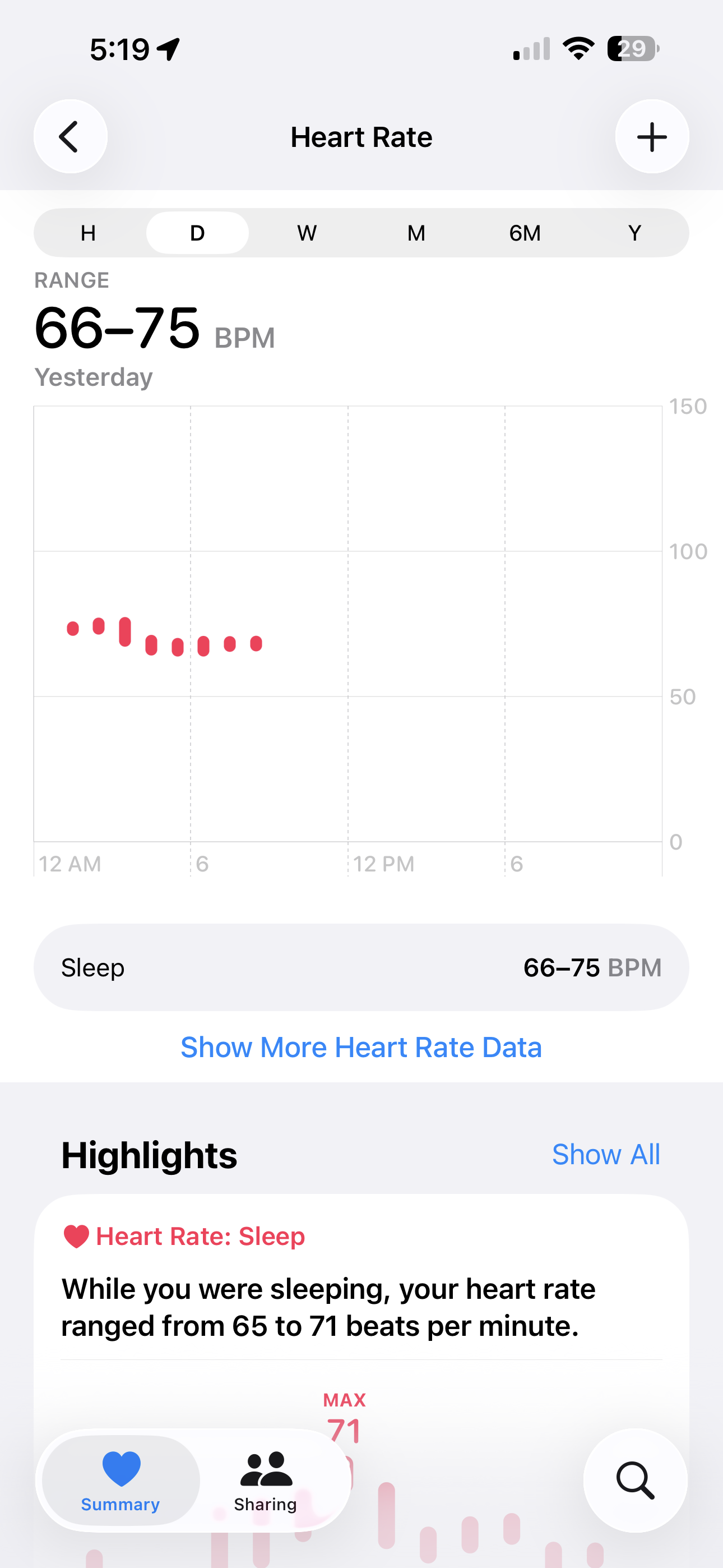The height and width of the screenshot is (1568, 723).
Task: Go back from Heart Rate screen
Action: click(71, 136)
